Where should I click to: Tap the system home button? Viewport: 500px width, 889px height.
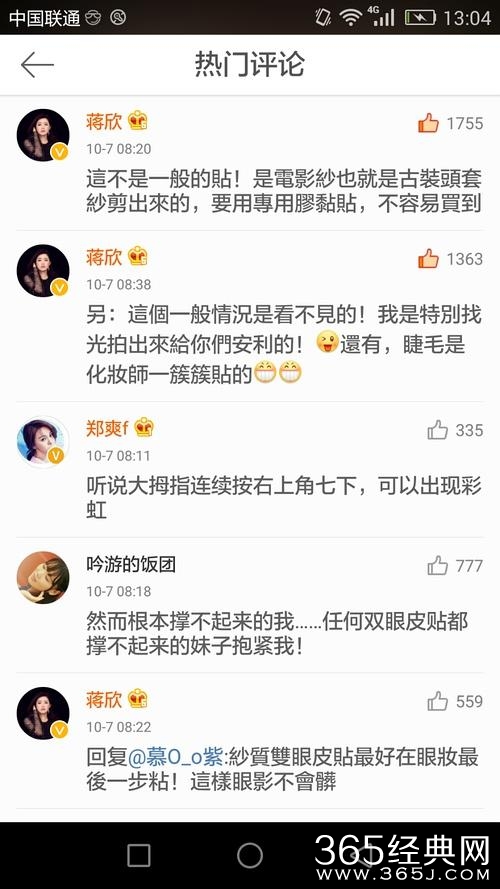[x=249, y=855]
